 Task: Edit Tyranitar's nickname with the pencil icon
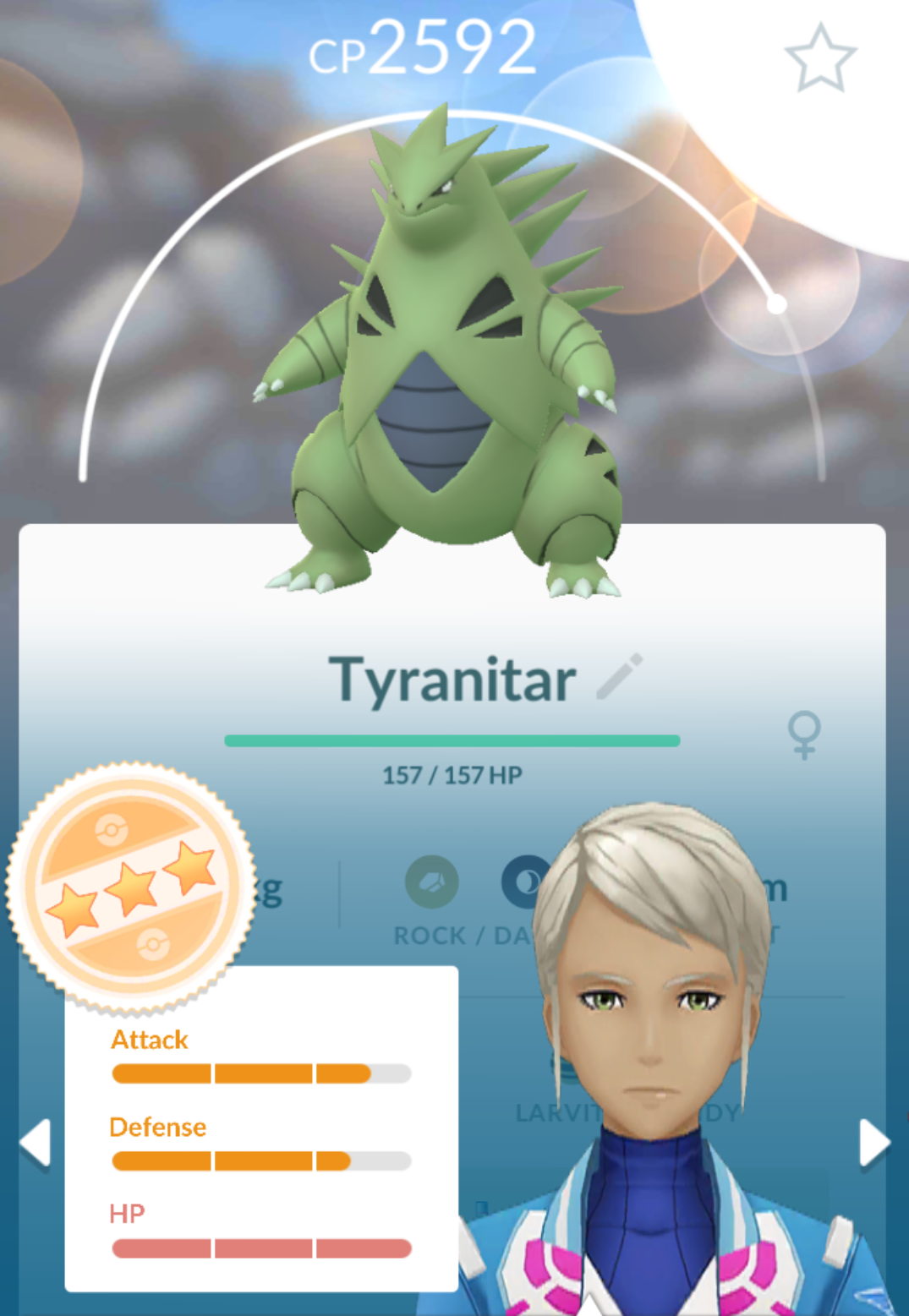tap(620, 676)
